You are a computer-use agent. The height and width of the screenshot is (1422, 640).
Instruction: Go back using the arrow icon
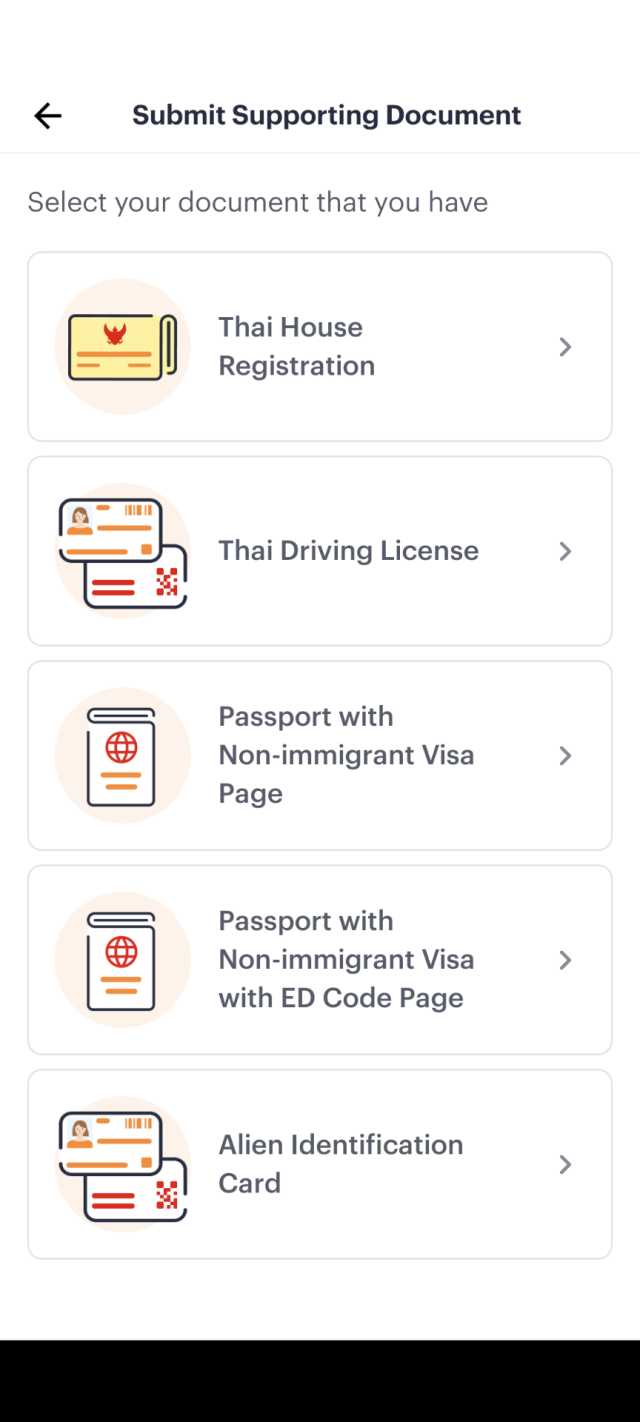click(x=47, y=116)
